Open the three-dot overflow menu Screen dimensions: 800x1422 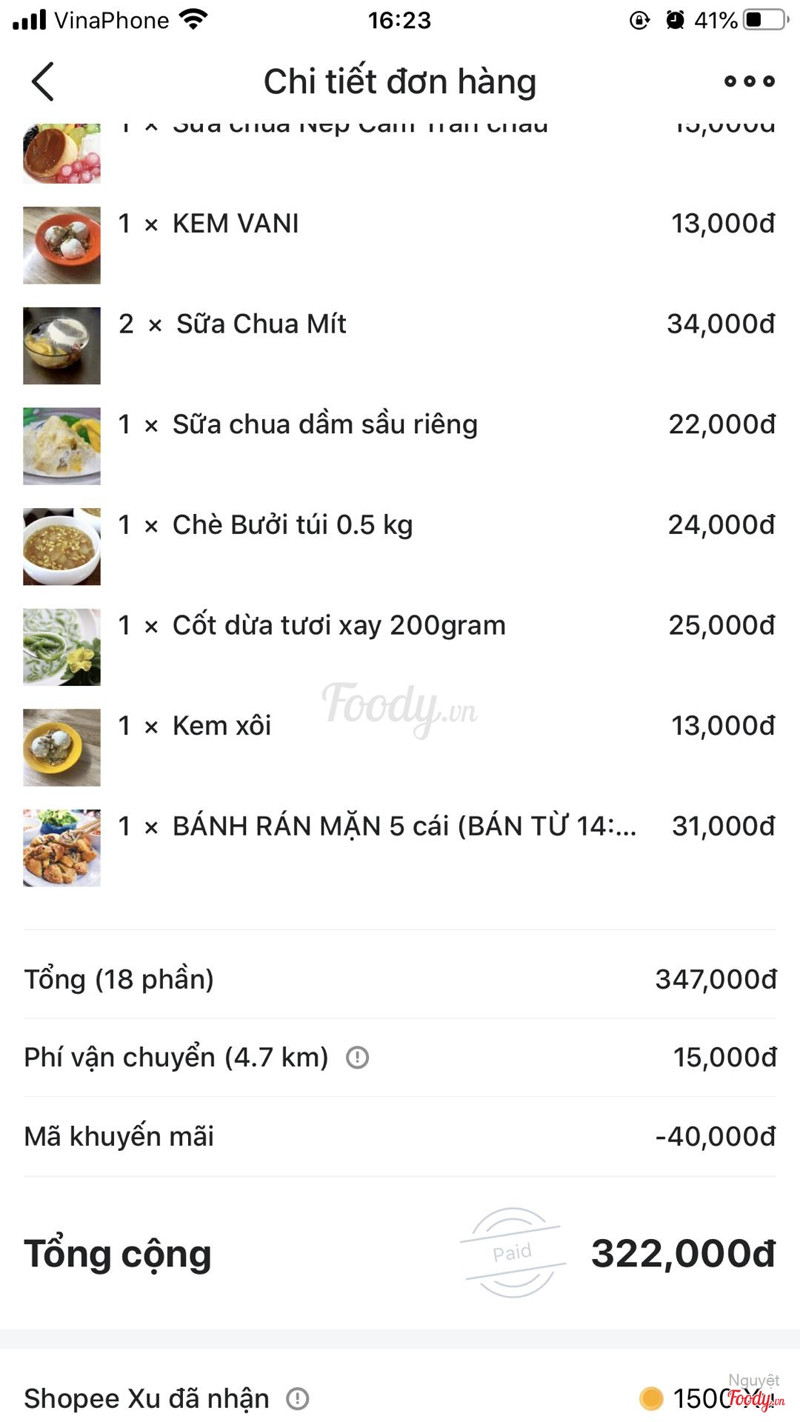click(749, 82)
